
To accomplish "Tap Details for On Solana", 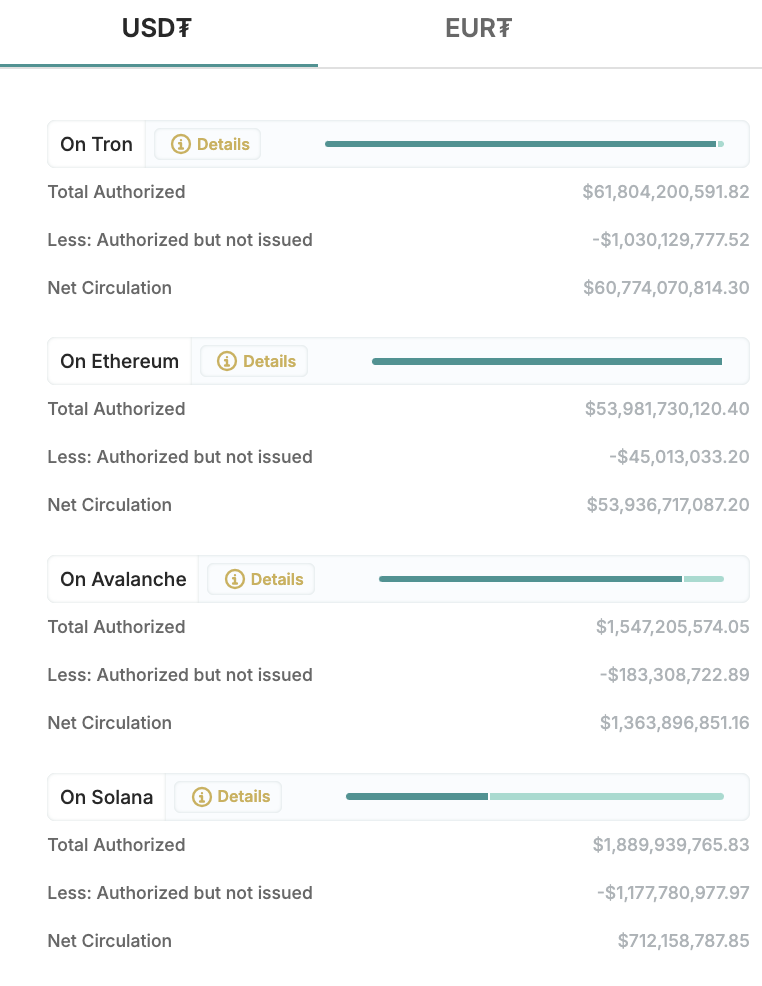I will tap(230, 797).
